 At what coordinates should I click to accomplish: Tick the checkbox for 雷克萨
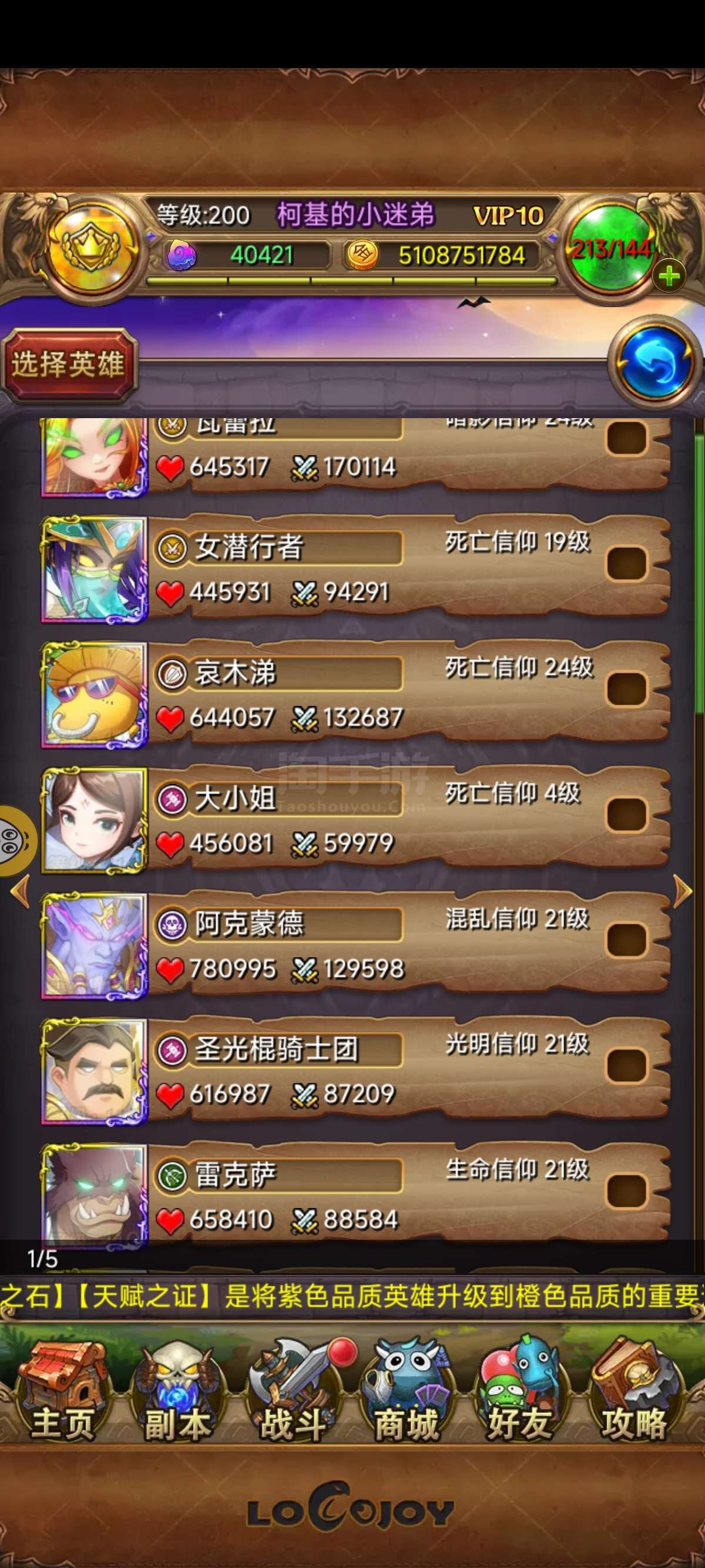tap(626, 1190)
